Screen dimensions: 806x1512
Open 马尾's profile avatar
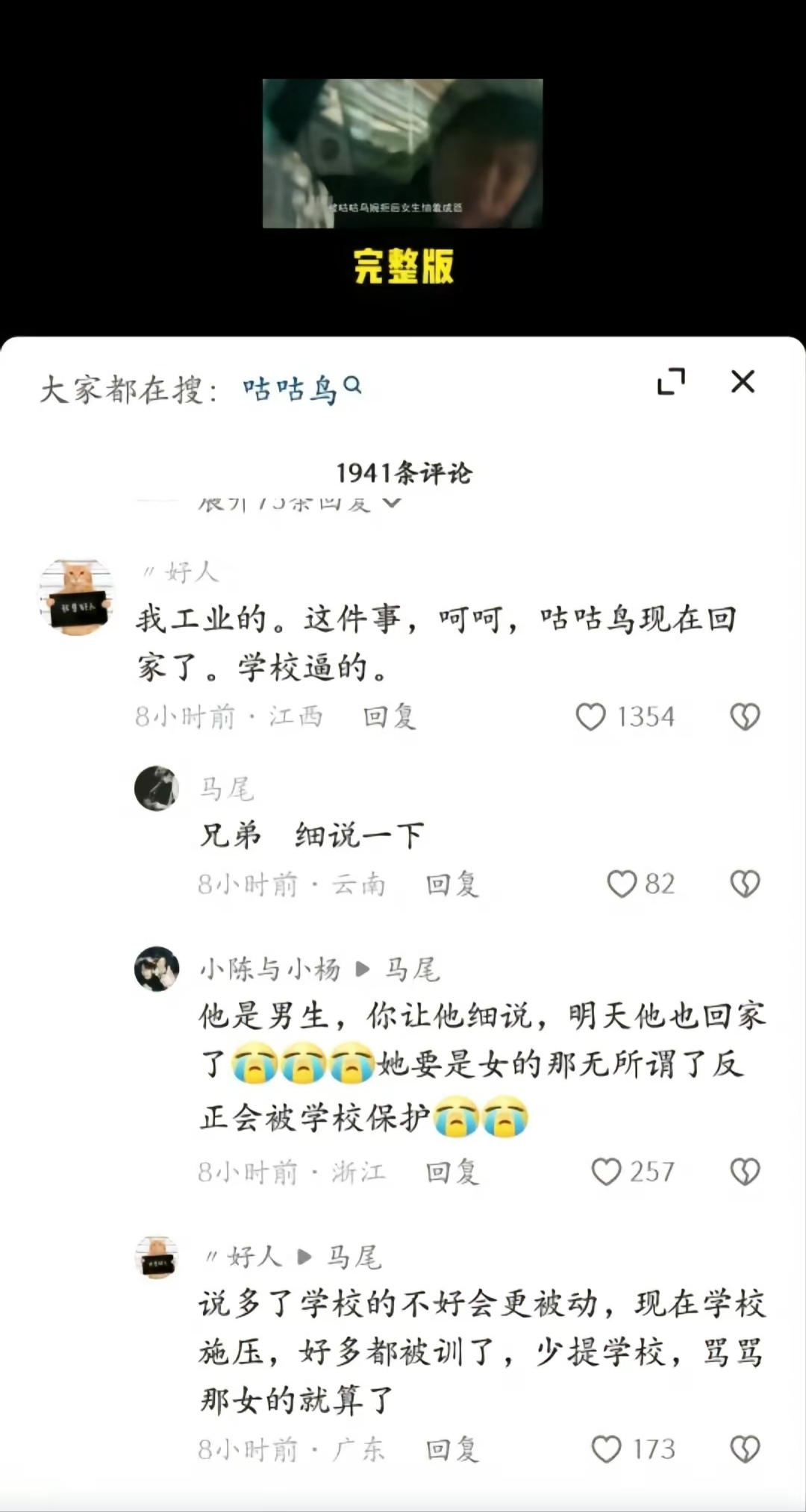click(157, 790)
